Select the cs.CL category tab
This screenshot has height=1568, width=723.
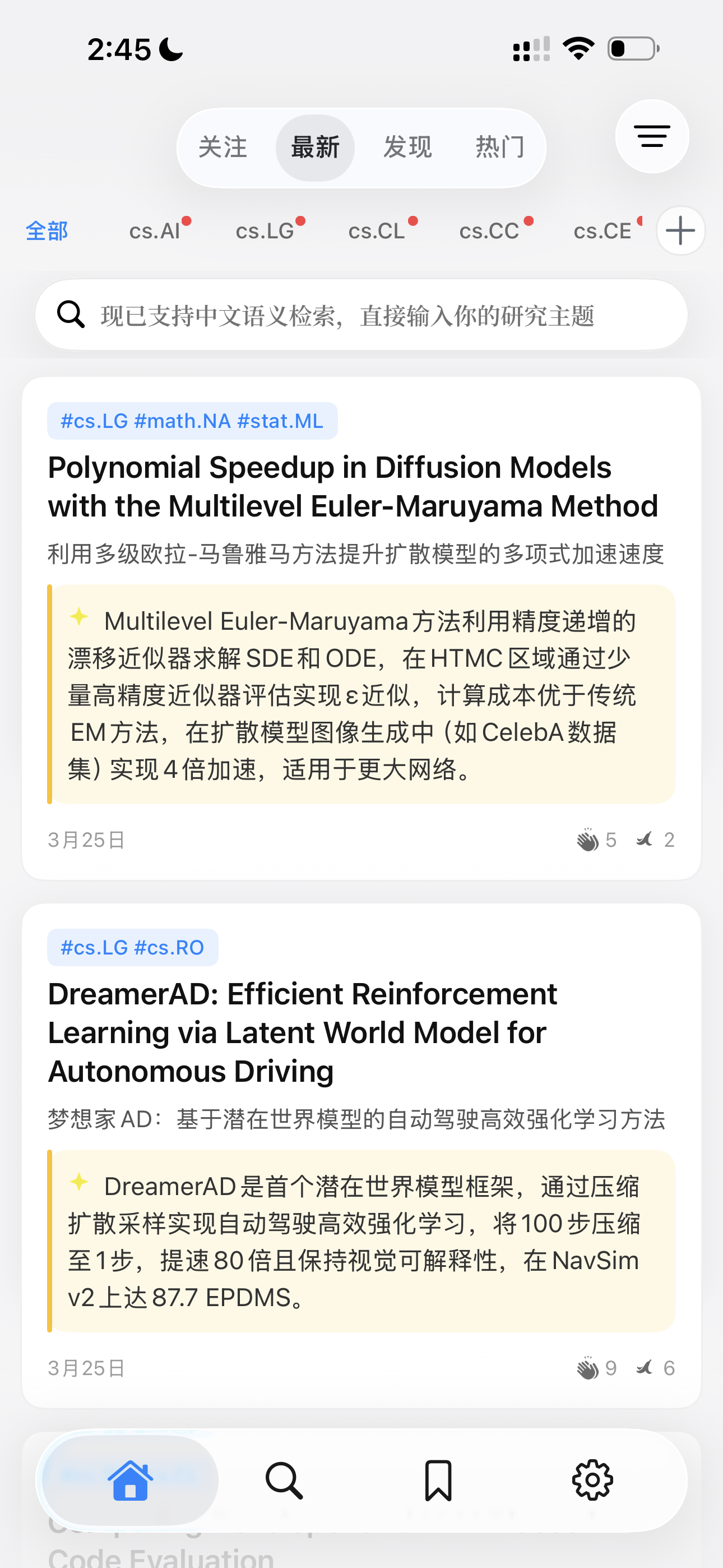376,230
